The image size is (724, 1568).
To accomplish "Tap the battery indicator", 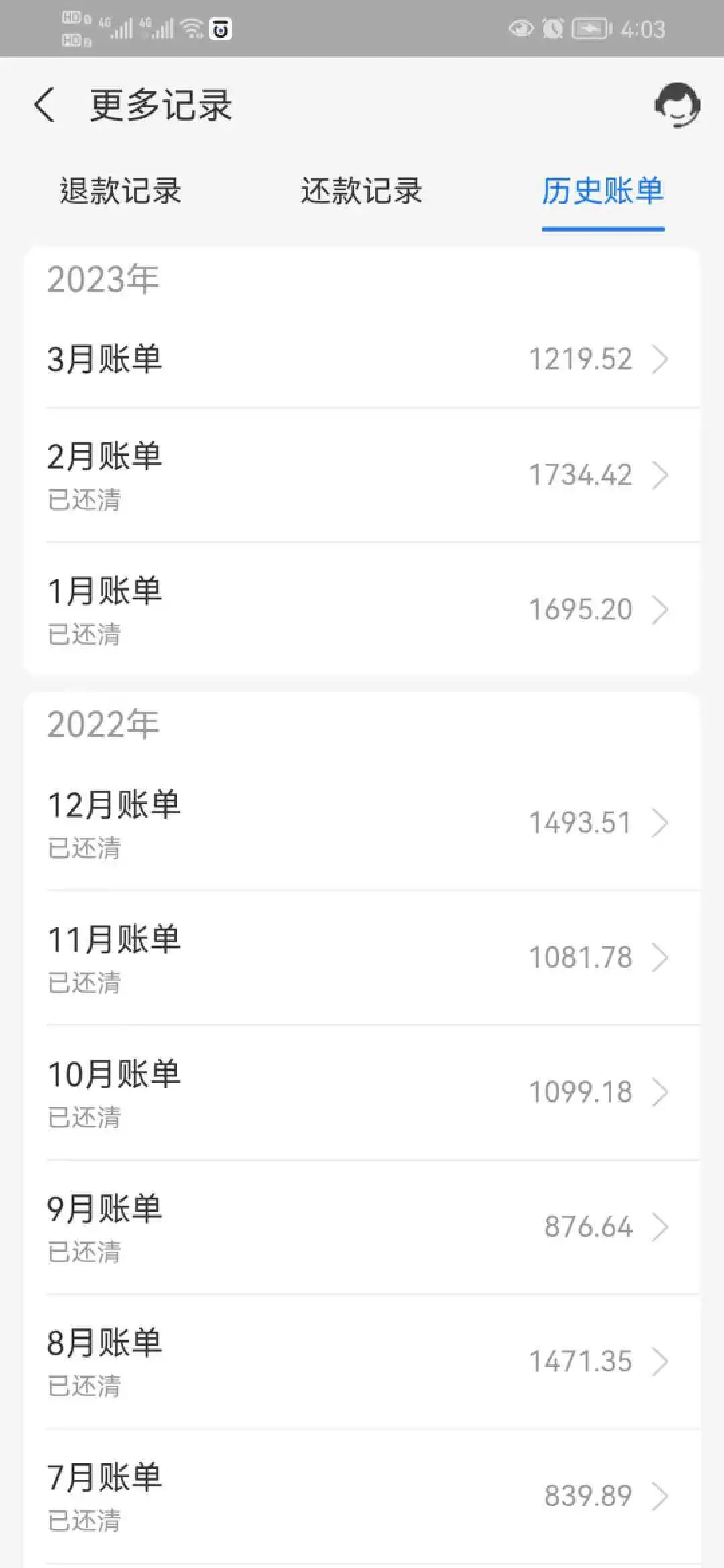I will 587,29.
